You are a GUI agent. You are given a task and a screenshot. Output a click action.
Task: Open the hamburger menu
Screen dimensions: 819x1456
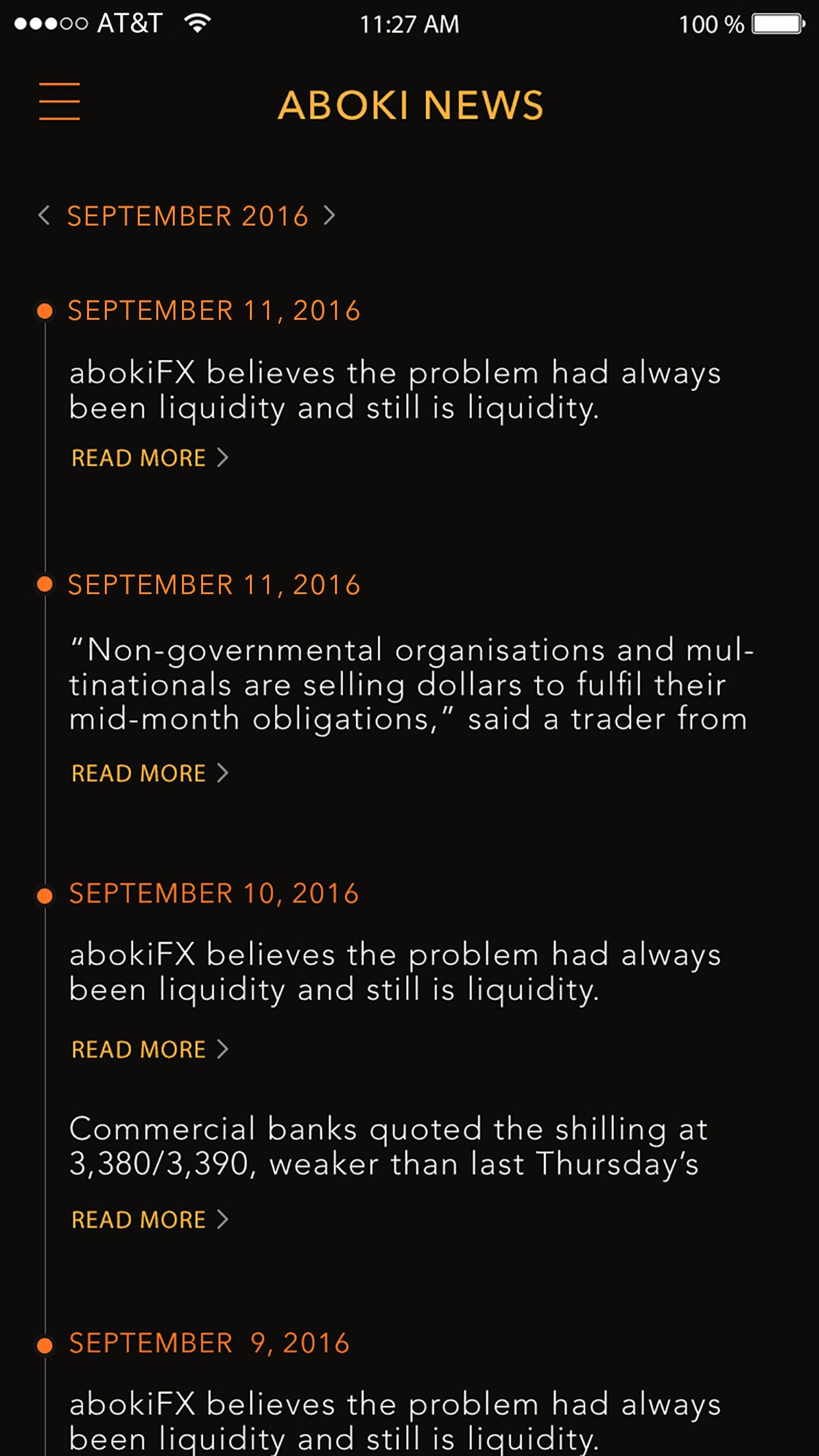click(x=59, y=102)
